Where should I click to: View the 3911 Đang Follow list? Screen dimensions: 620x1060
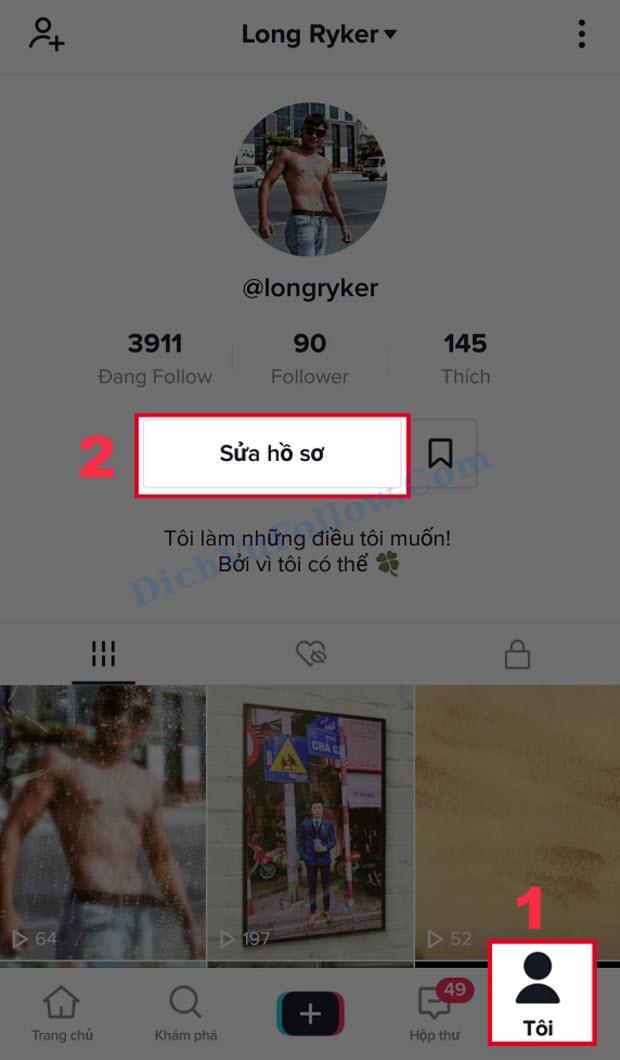pyautogui.click(x=155, y=359)
